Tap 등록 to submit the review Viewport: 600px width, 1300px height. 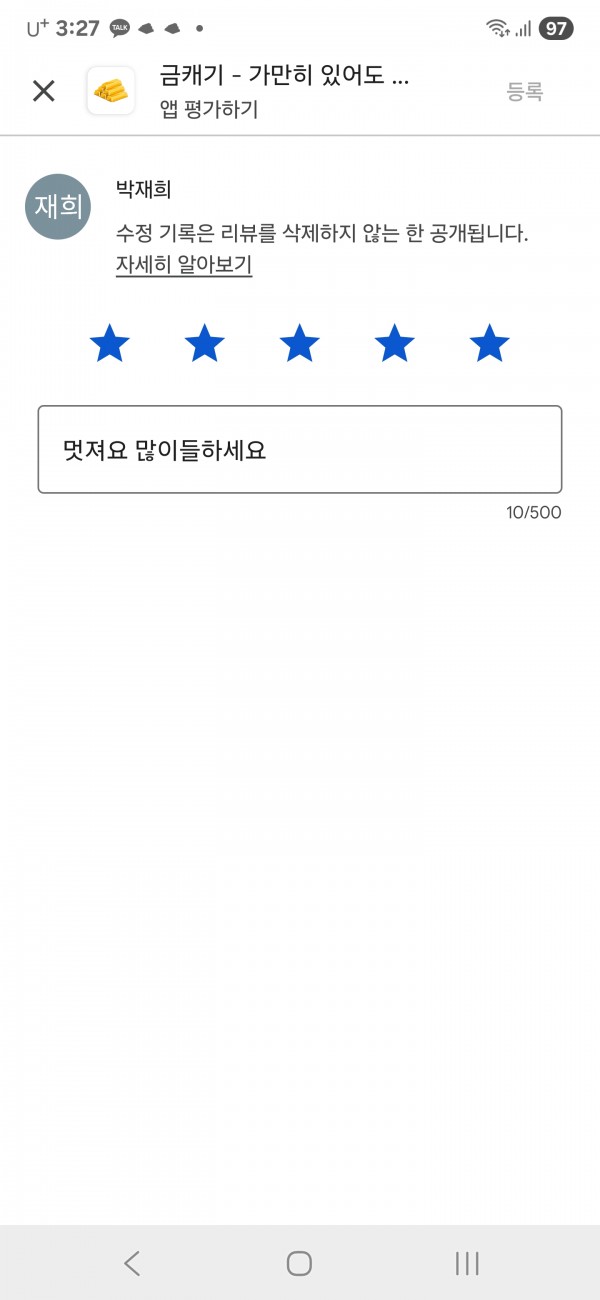(x=525, y=92)
